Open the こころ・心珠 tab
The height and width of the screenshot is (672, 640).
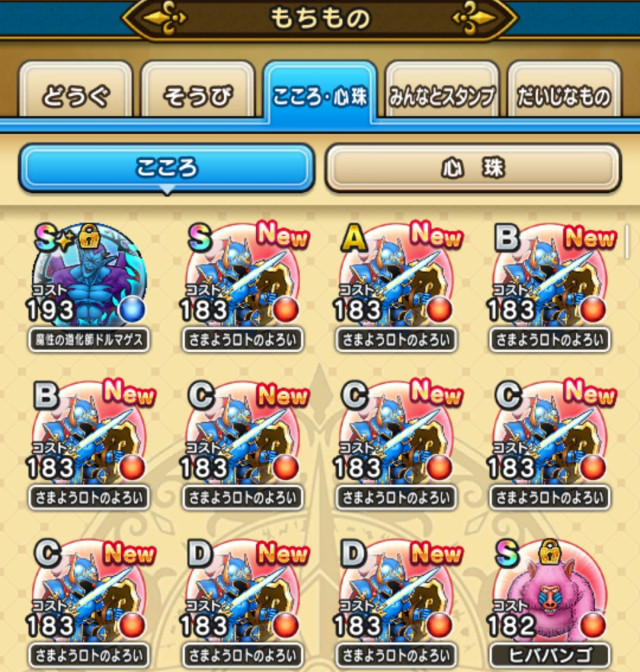tap(320, 96)
